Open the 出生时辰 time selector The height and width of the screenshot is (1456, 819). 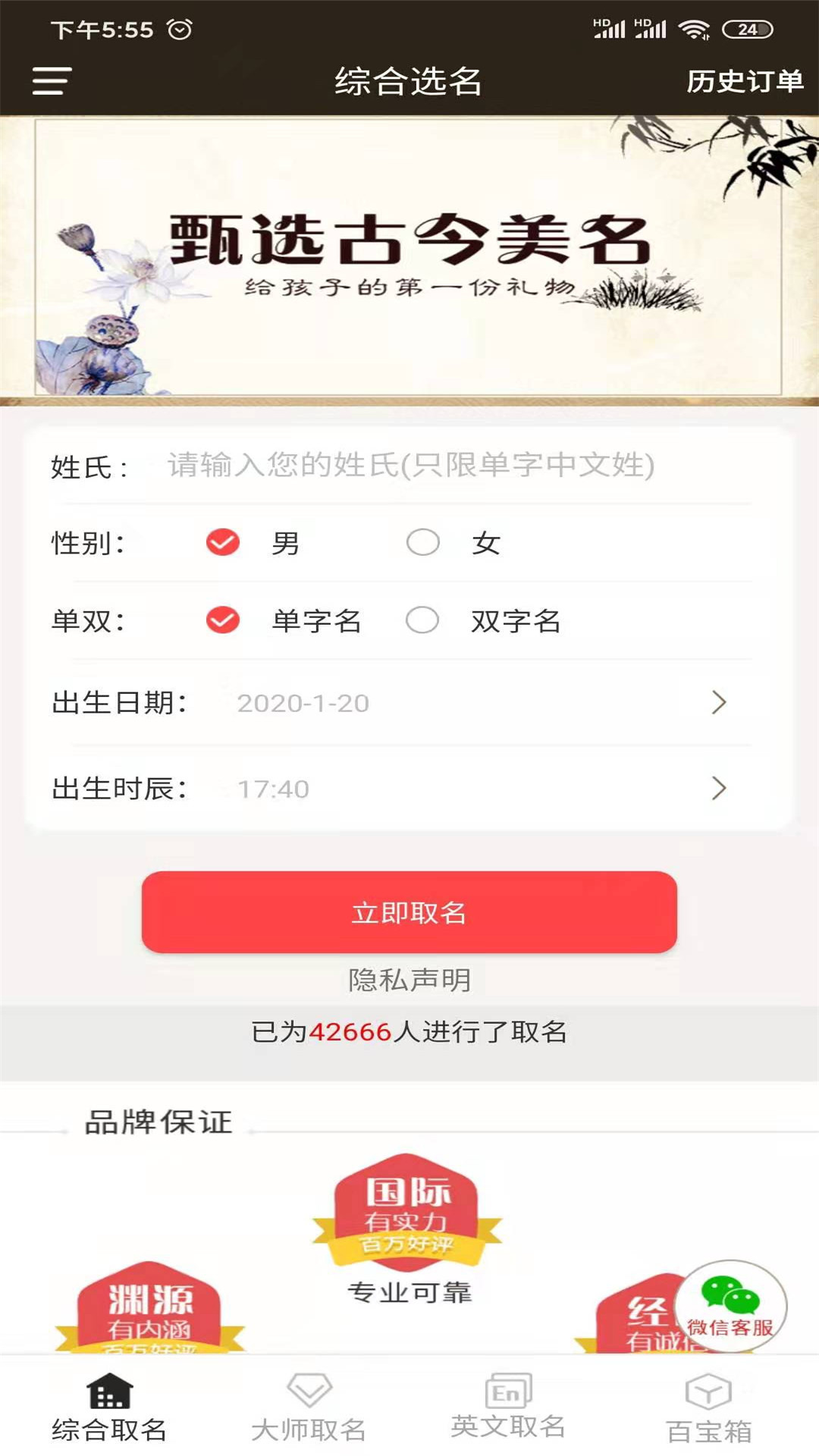409,789
